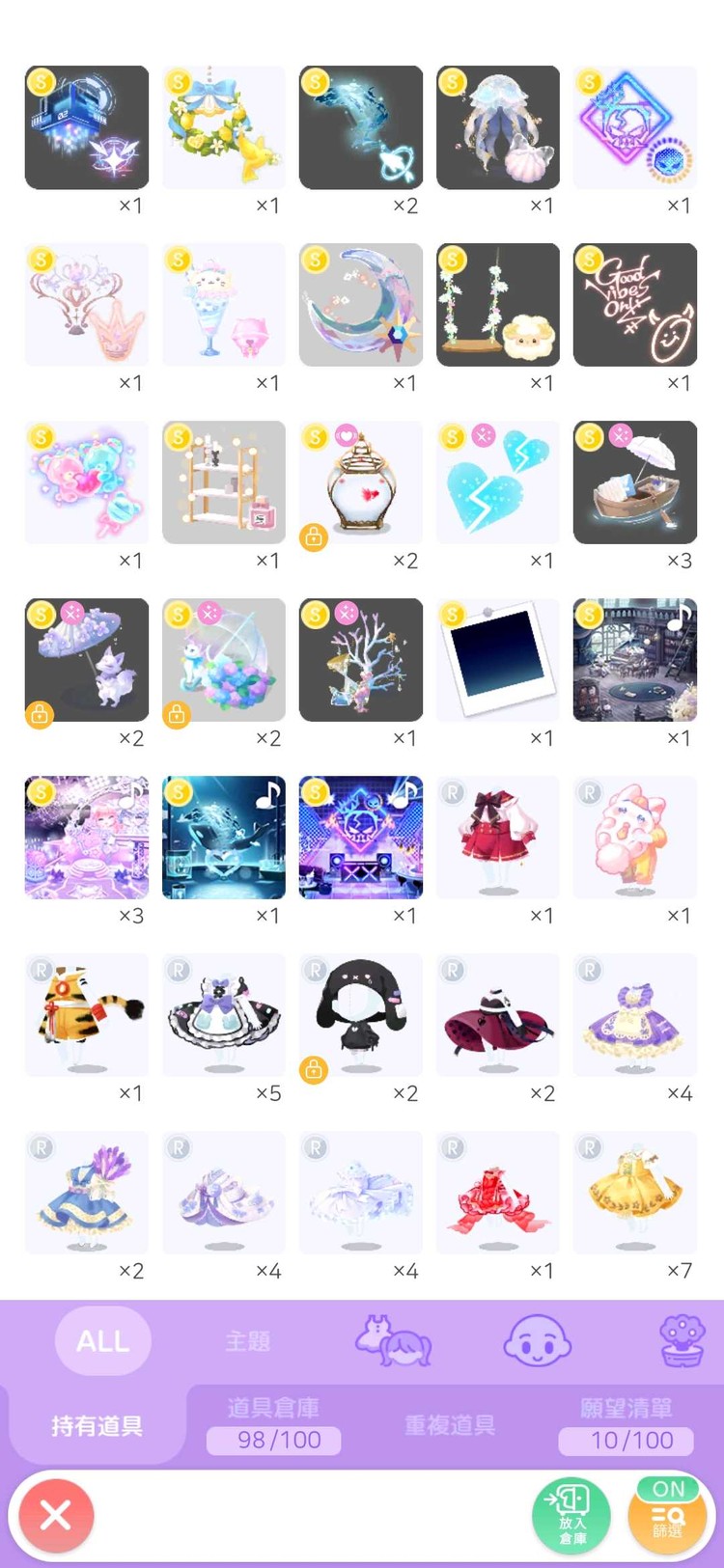This screenshot has height=1568, width=724.
Task: Choose the jellyfish item
Action: tap(498, 127)
